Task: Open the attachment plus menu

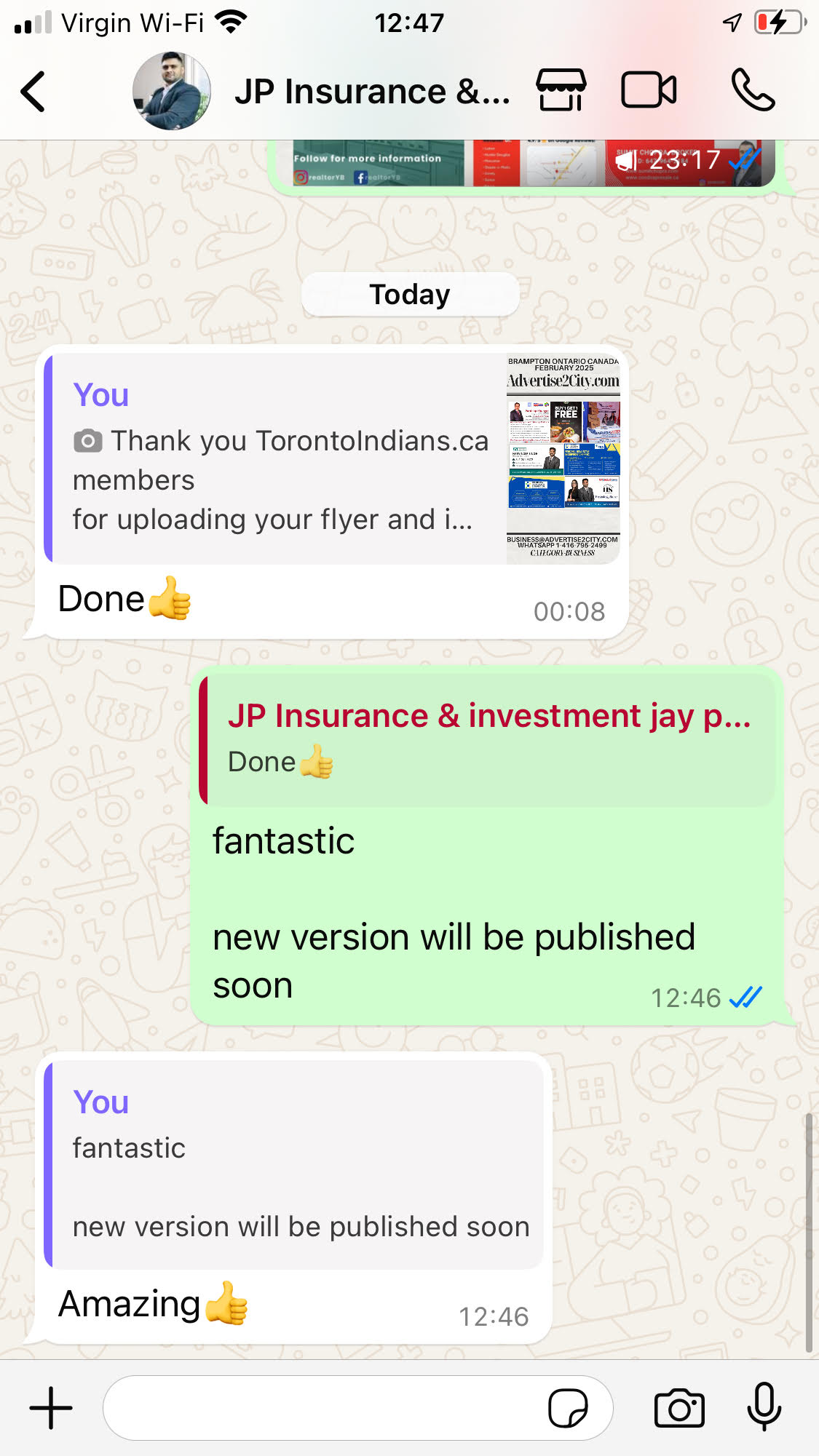Action: pos(51,1408)
